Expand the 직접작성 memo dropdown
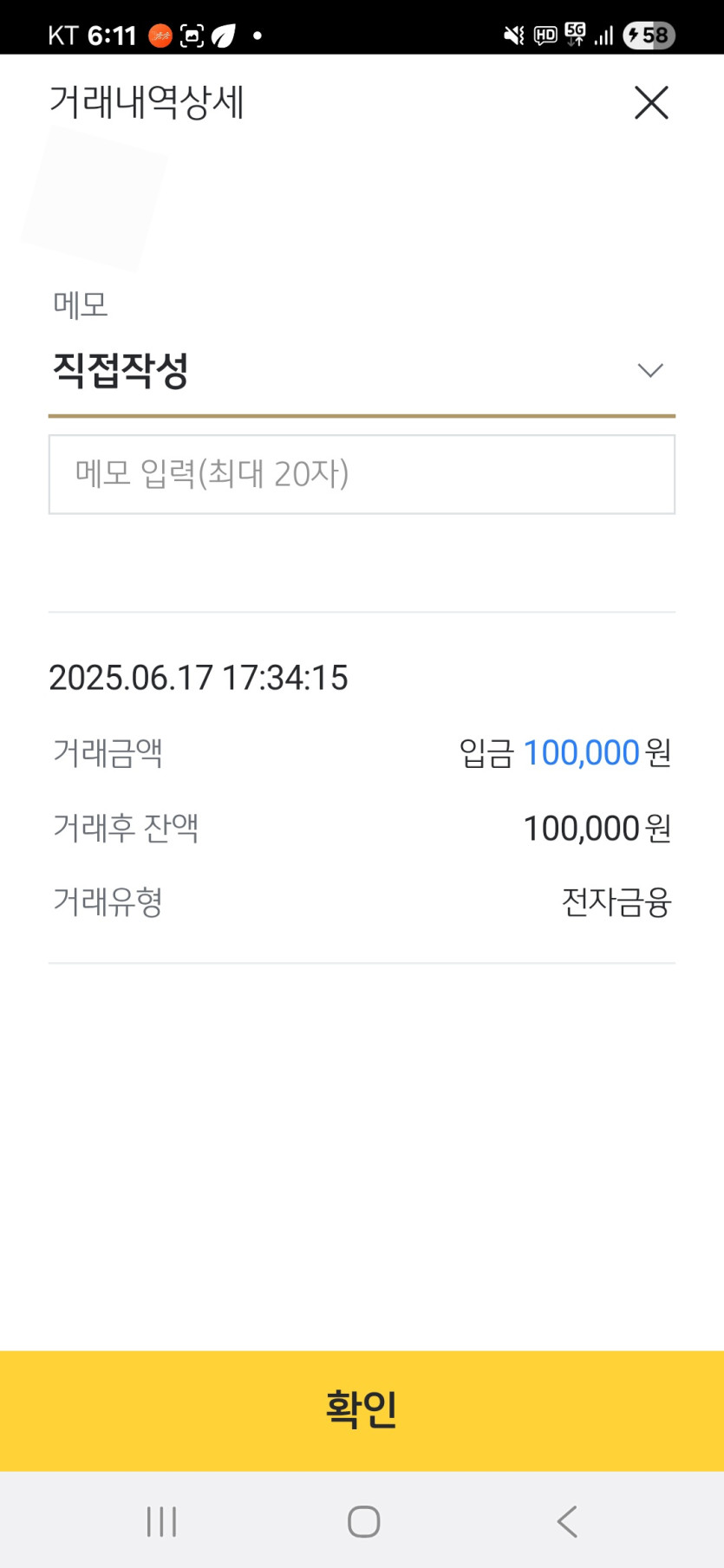This screenshot has width=724, height=1568. coord(362,371)
